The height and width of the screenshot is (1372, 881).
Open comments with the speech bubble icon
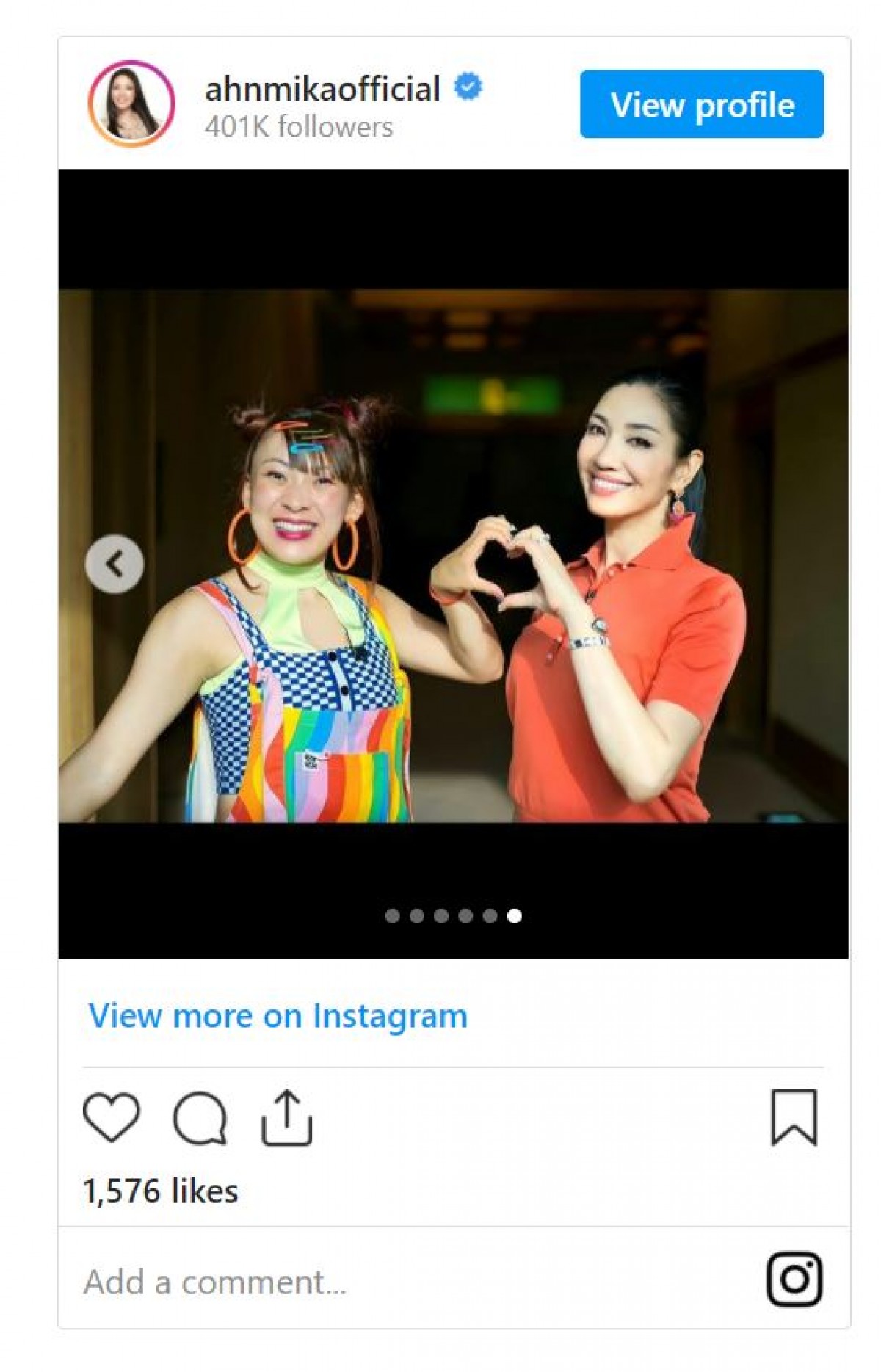200,1118
